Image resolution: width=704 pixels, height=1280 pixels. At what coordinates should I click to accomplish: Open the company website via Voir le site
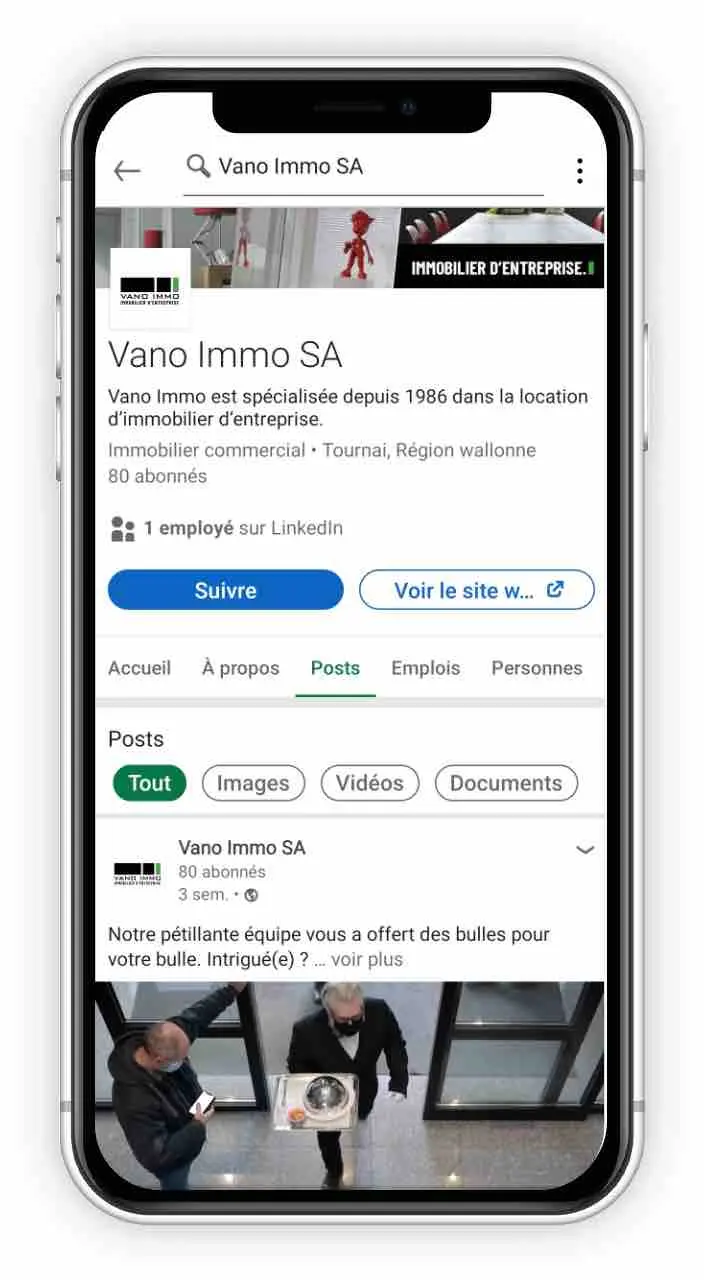click(477, 590)
